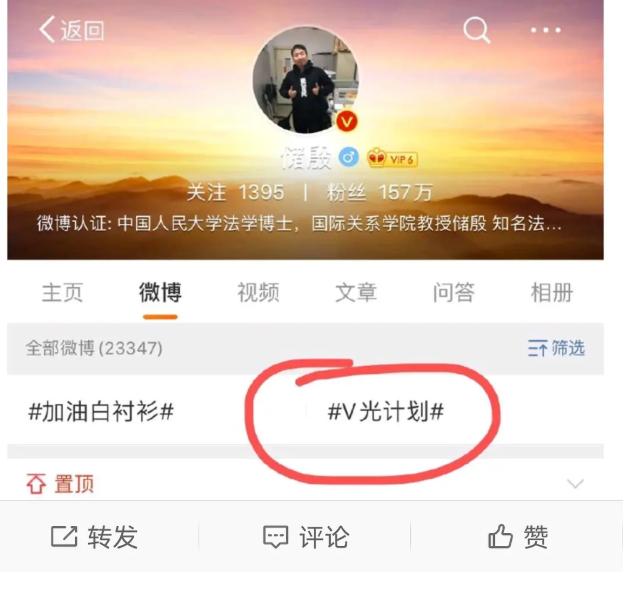The height and width of the screenshot is (589, 625).
Task: Open the 文章 tab
Action: coord(356,293)
